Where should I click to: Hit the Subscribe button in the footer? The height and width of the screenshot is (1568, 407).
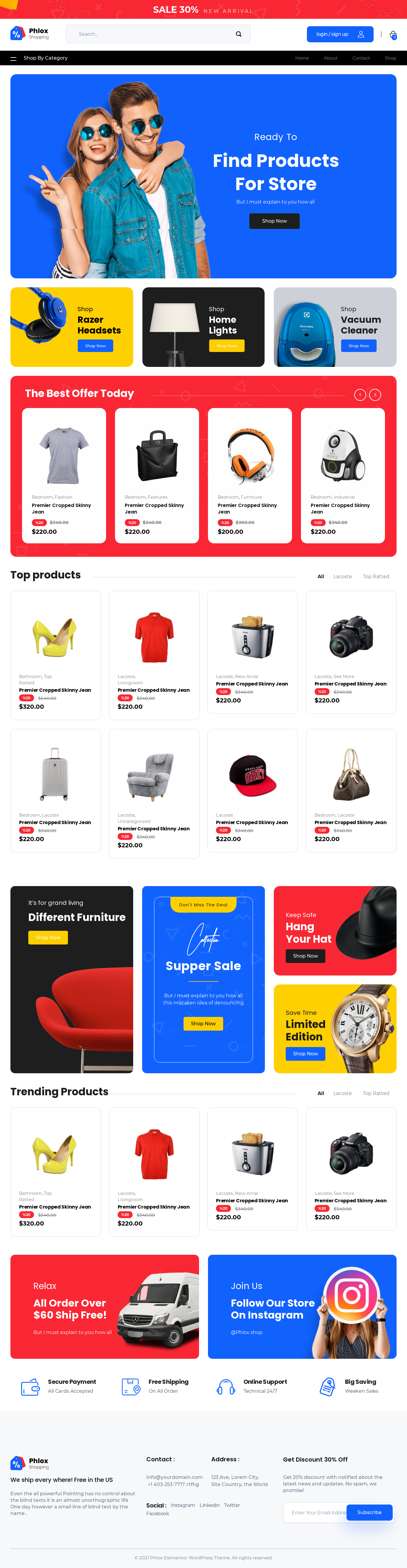click(x=369, y=1512)
